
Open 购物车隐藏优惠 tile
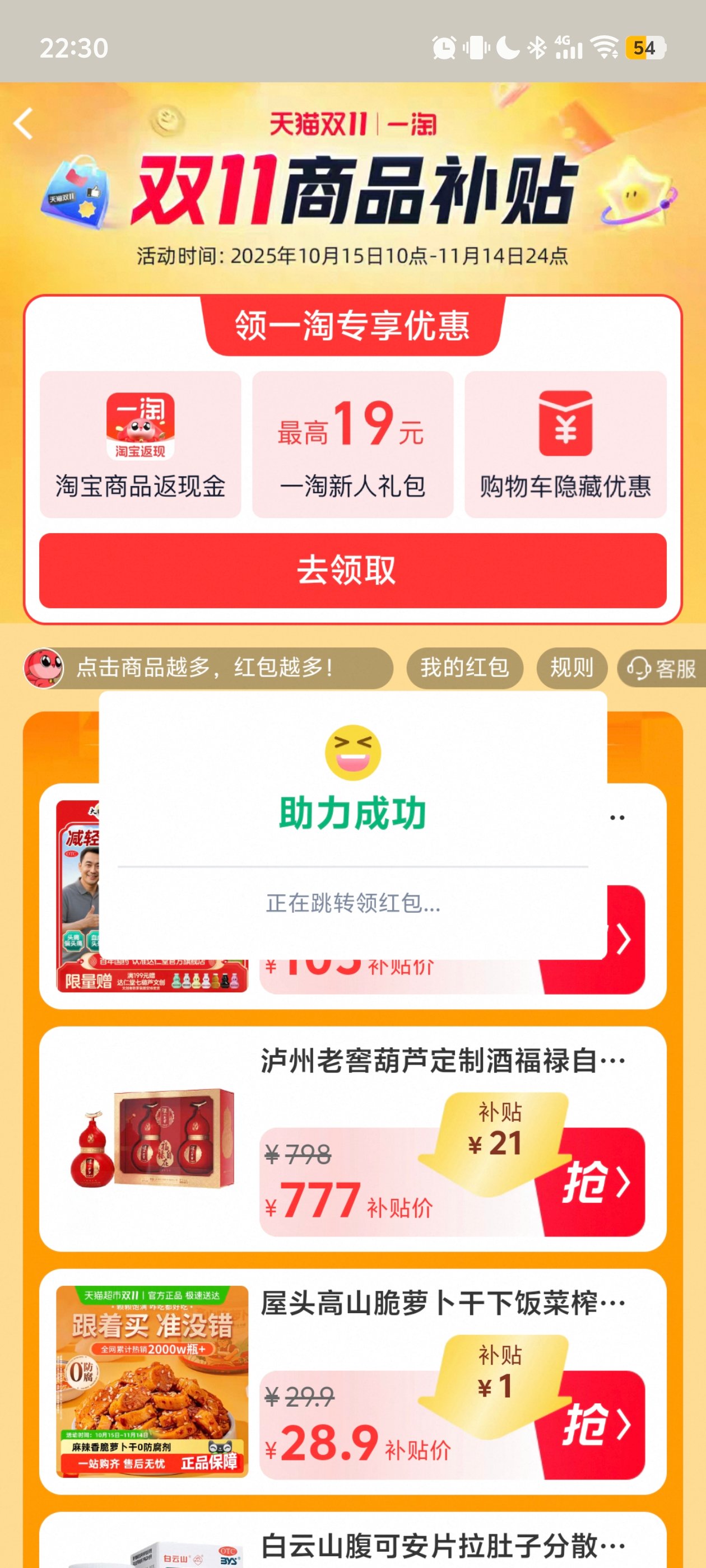[x=565, y=444]
